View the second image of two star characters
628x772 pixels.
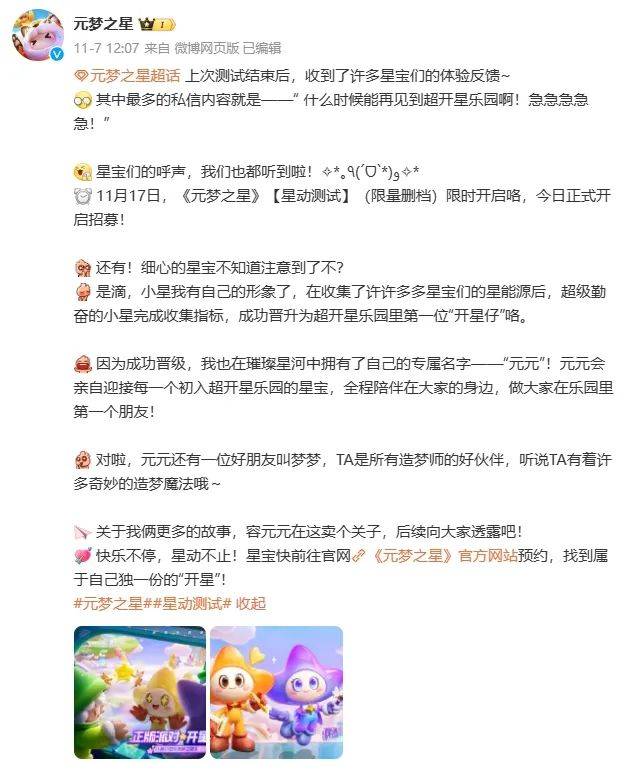[277, 692]
